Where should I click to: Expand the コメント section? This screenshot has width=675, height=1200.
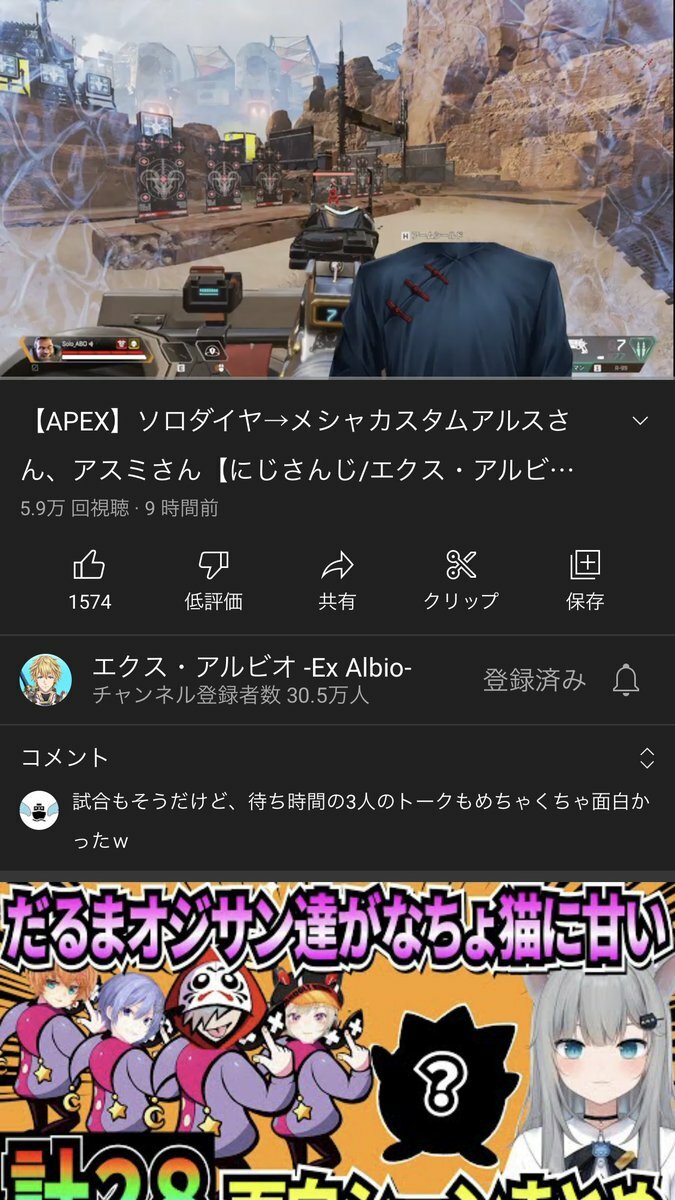coord(646,758)
